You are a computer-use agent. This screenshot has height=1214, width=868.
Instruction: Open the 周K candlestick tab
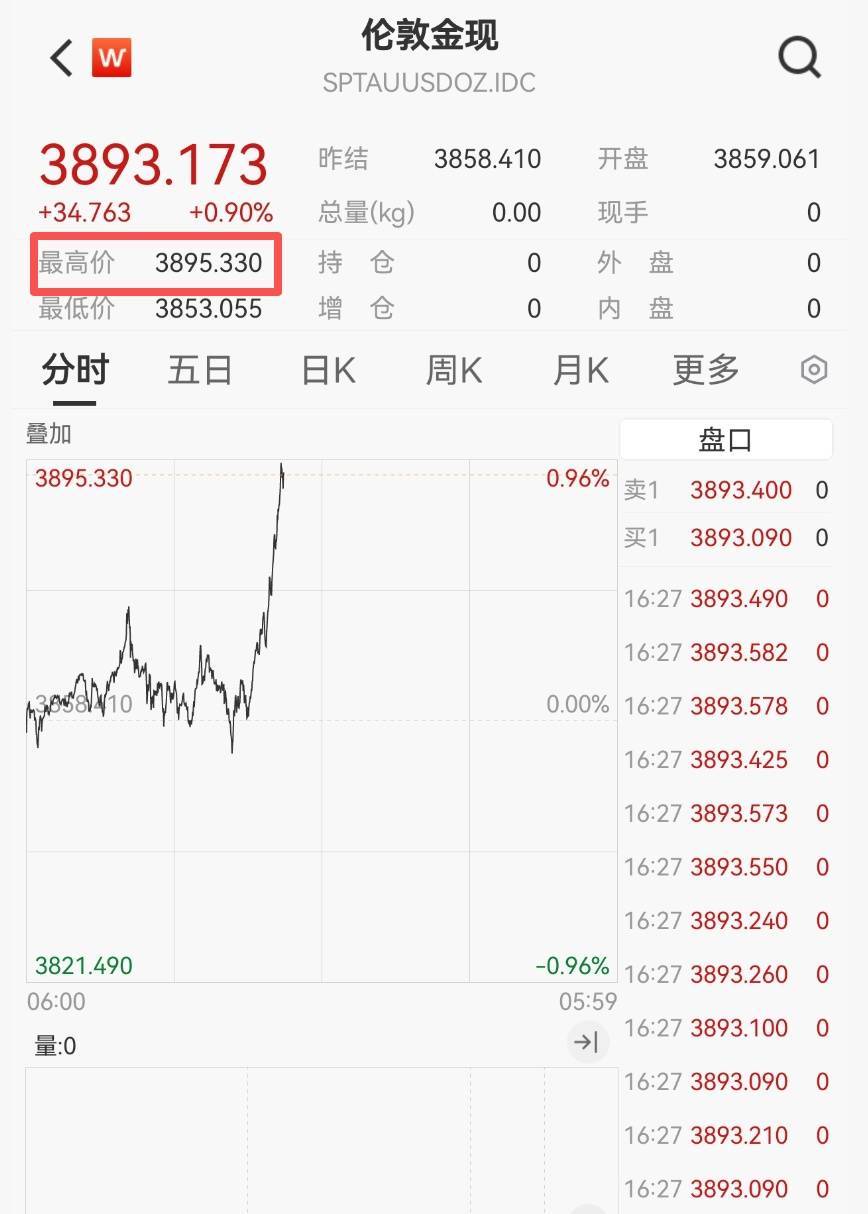coord(454,371)
